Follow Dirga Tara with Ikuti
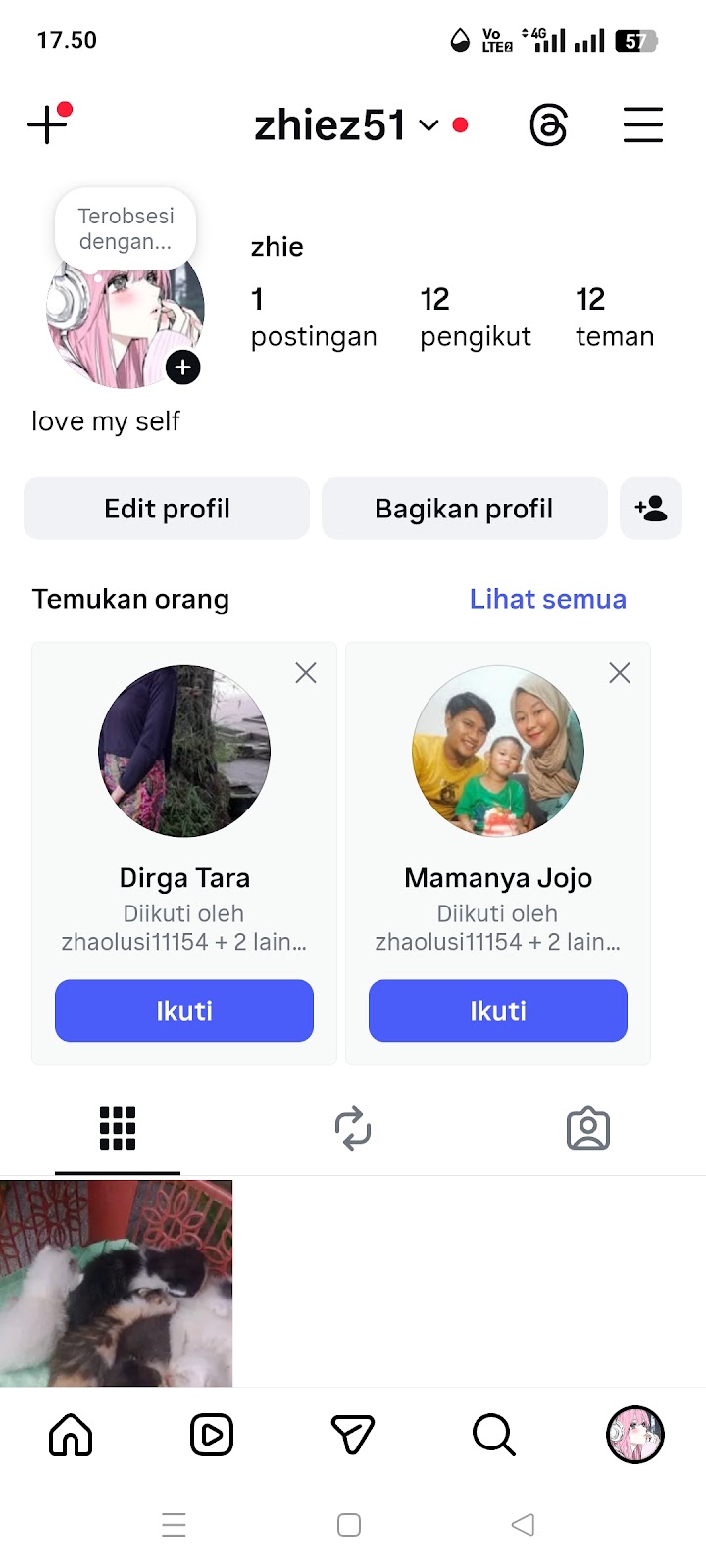This screenshot has height=1568, width=706. (184, 1010)
